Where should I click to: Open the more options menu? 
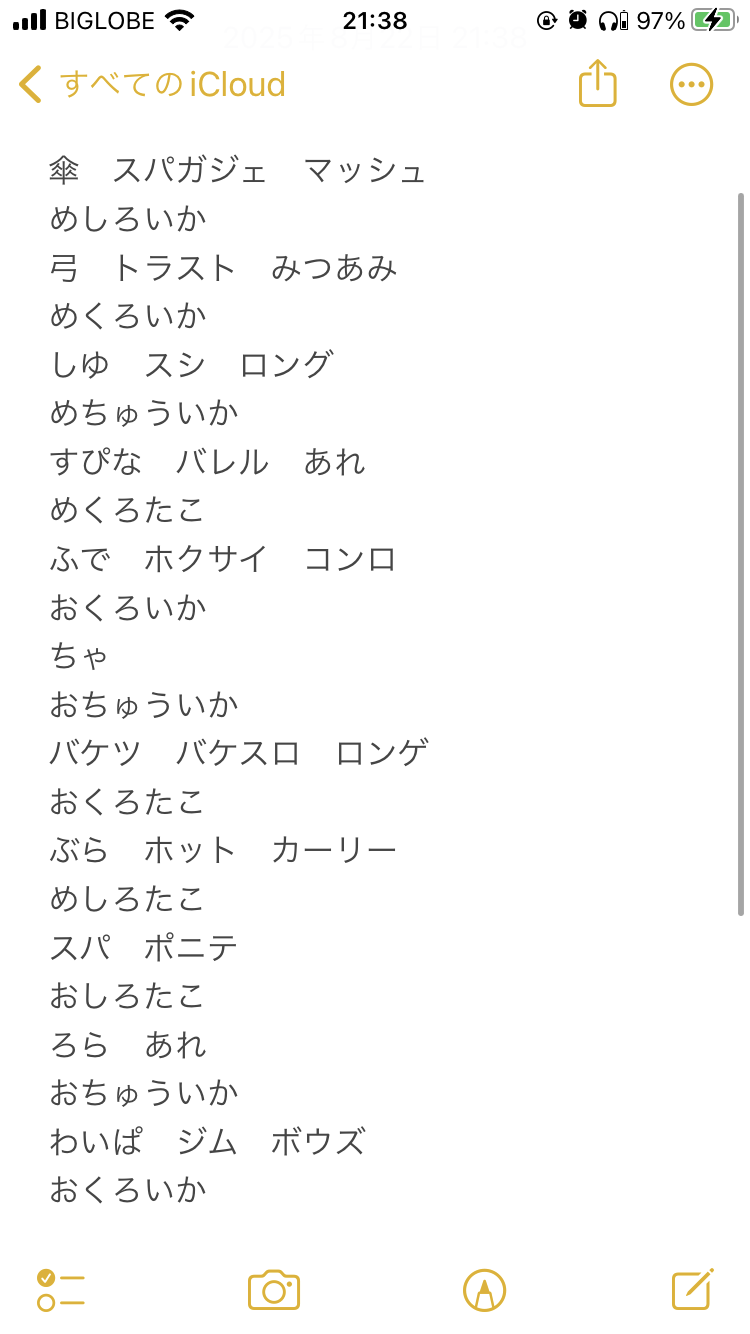[691, 84]
